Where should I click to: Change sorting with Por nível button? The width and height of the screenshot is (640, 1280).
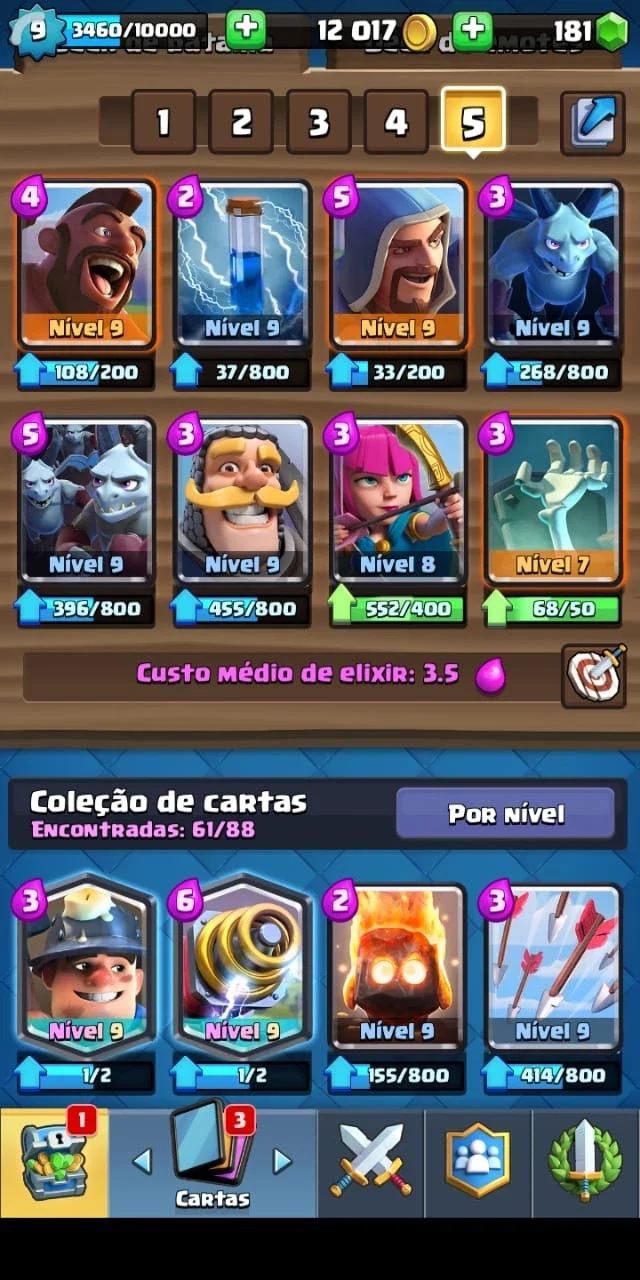pos(505,813)
